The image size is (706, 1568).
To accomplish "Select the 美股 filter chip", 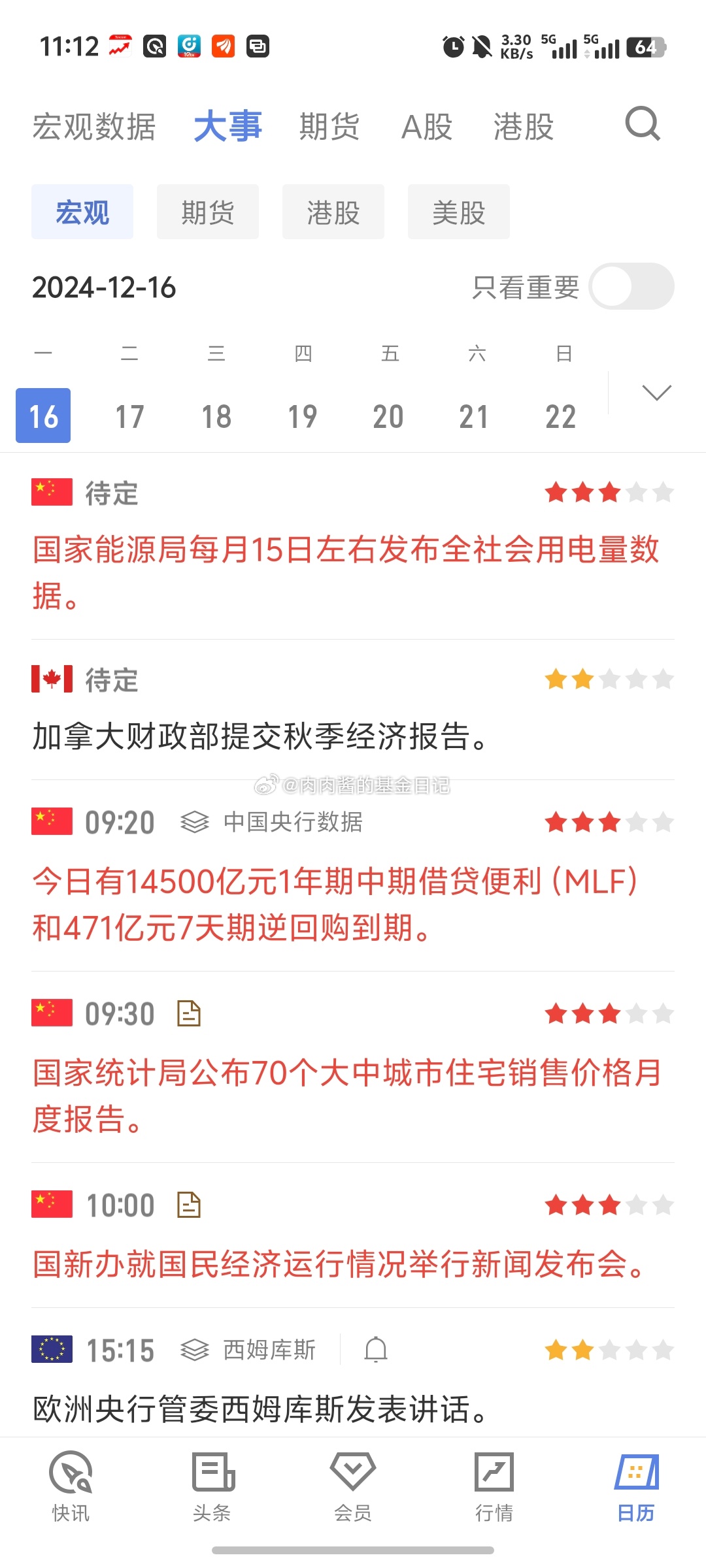I will tap(459, 212).
